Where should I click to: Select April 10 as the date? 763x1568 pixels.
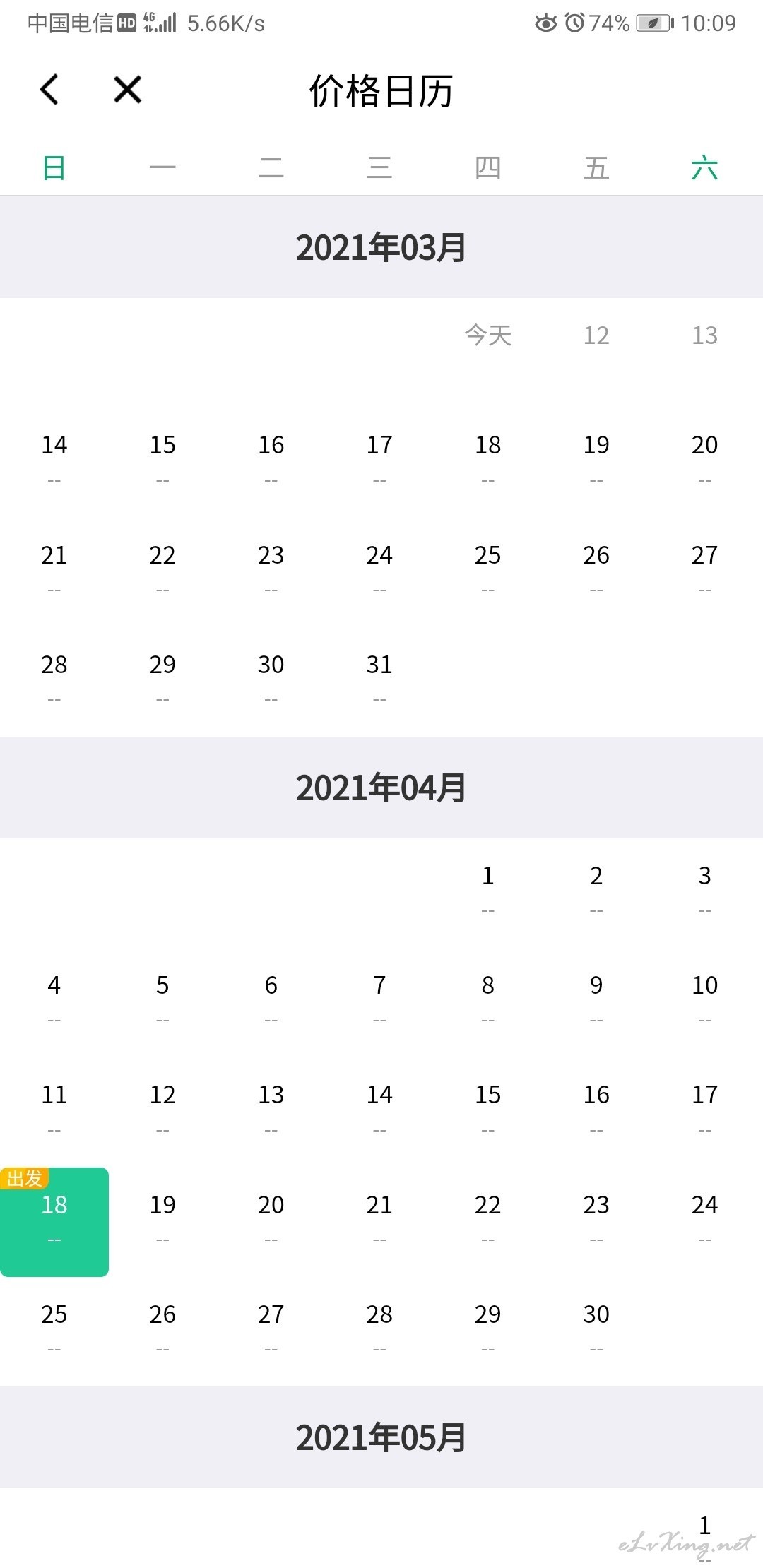pyautogui.click(x=705, y=1002)
